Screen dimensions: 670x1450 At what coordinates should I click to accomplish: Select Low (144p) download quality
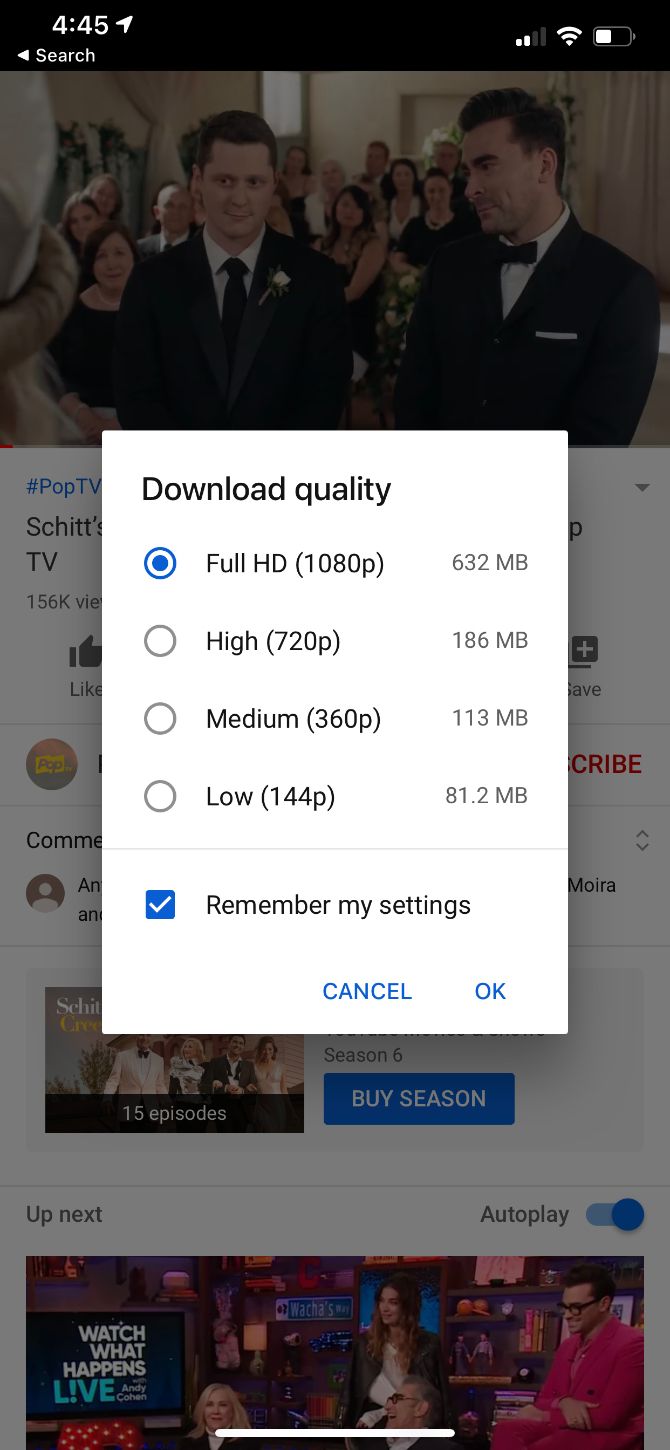click(335, 797)
